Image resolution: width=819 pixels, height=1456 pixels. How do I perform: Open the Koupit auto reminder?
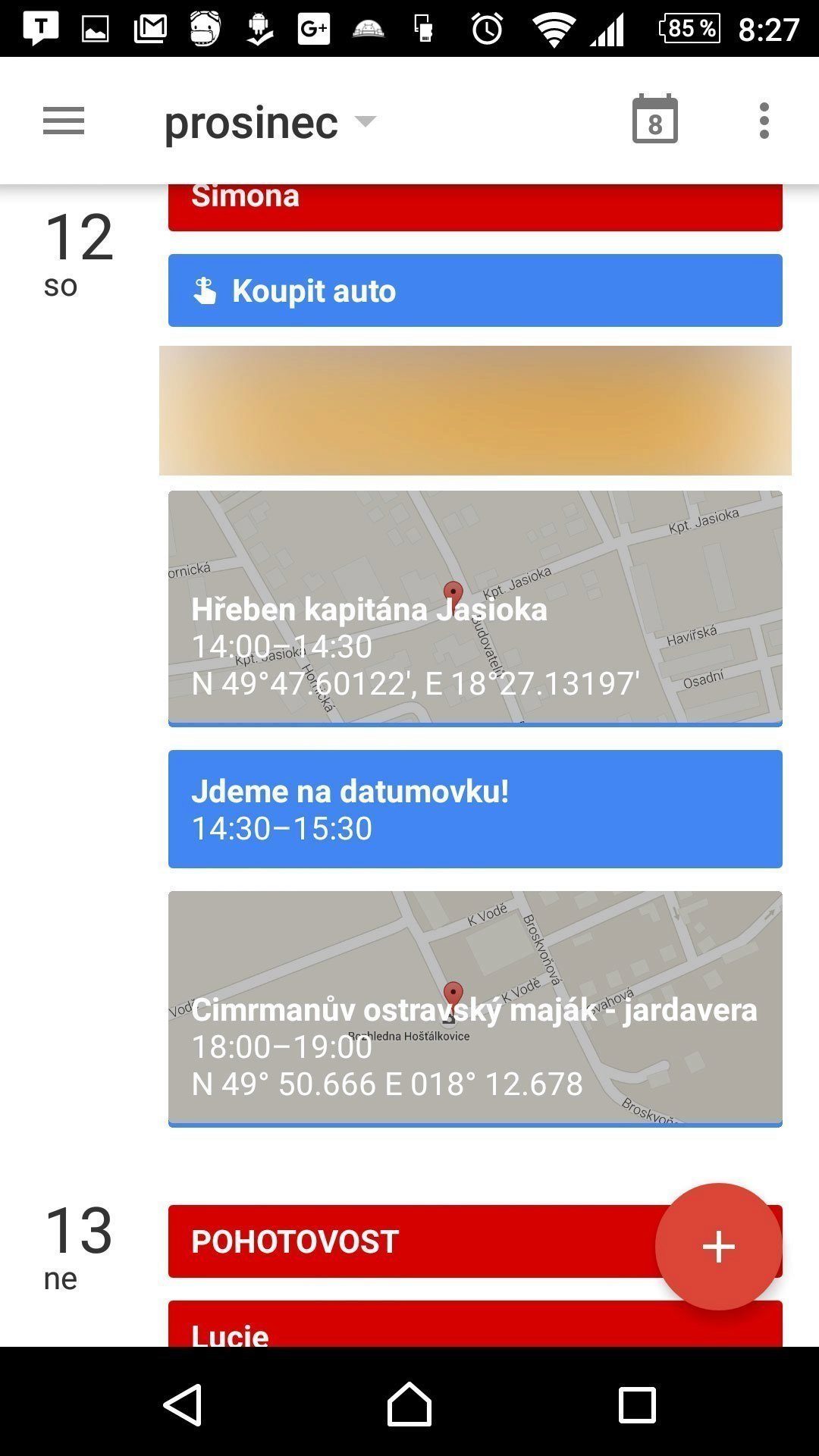click(475, 290)
